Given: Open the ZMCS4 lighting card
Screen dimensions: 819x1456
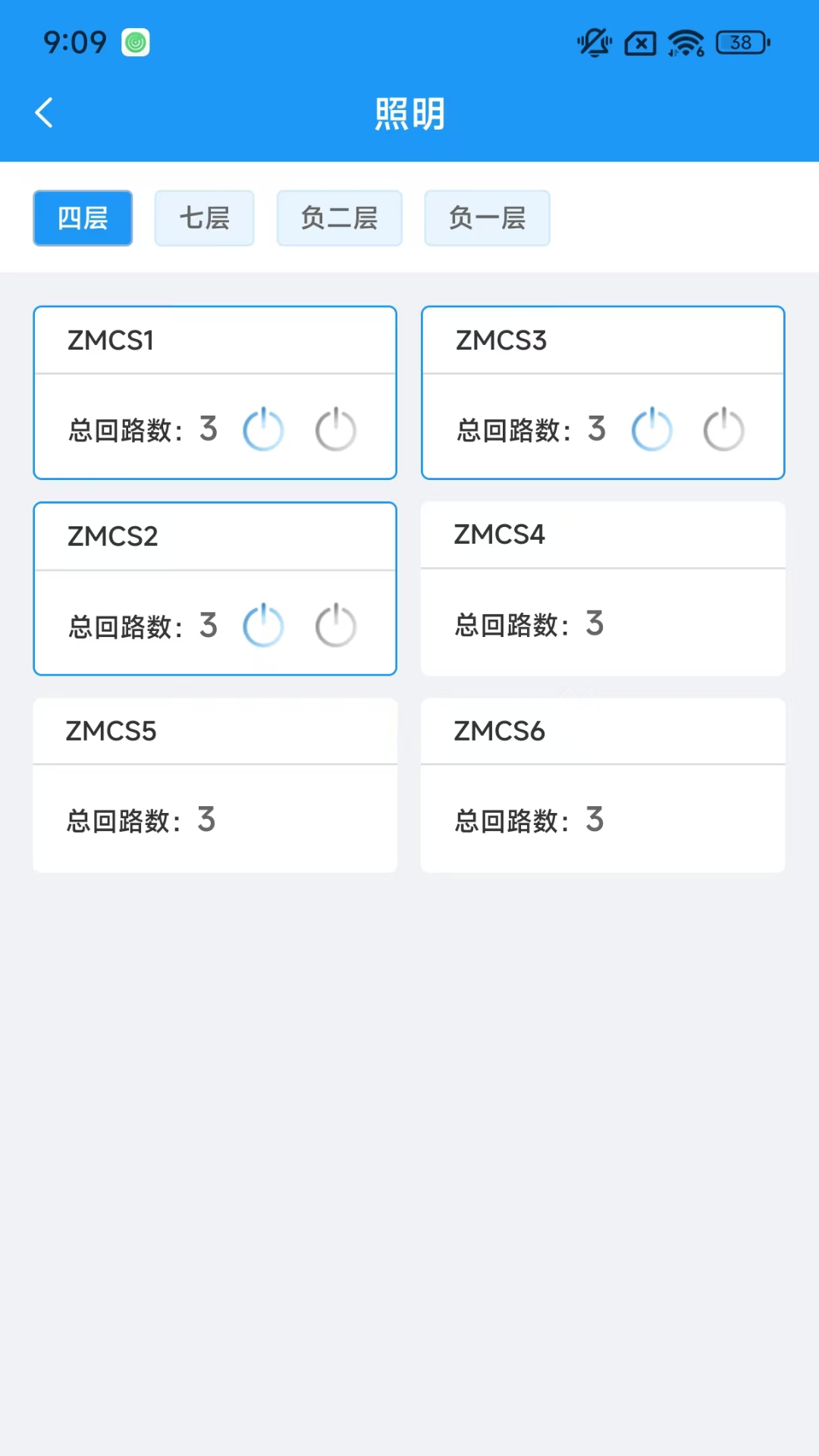Looking at the screenshot, I should pyautogui.click(x=603, y=588).
